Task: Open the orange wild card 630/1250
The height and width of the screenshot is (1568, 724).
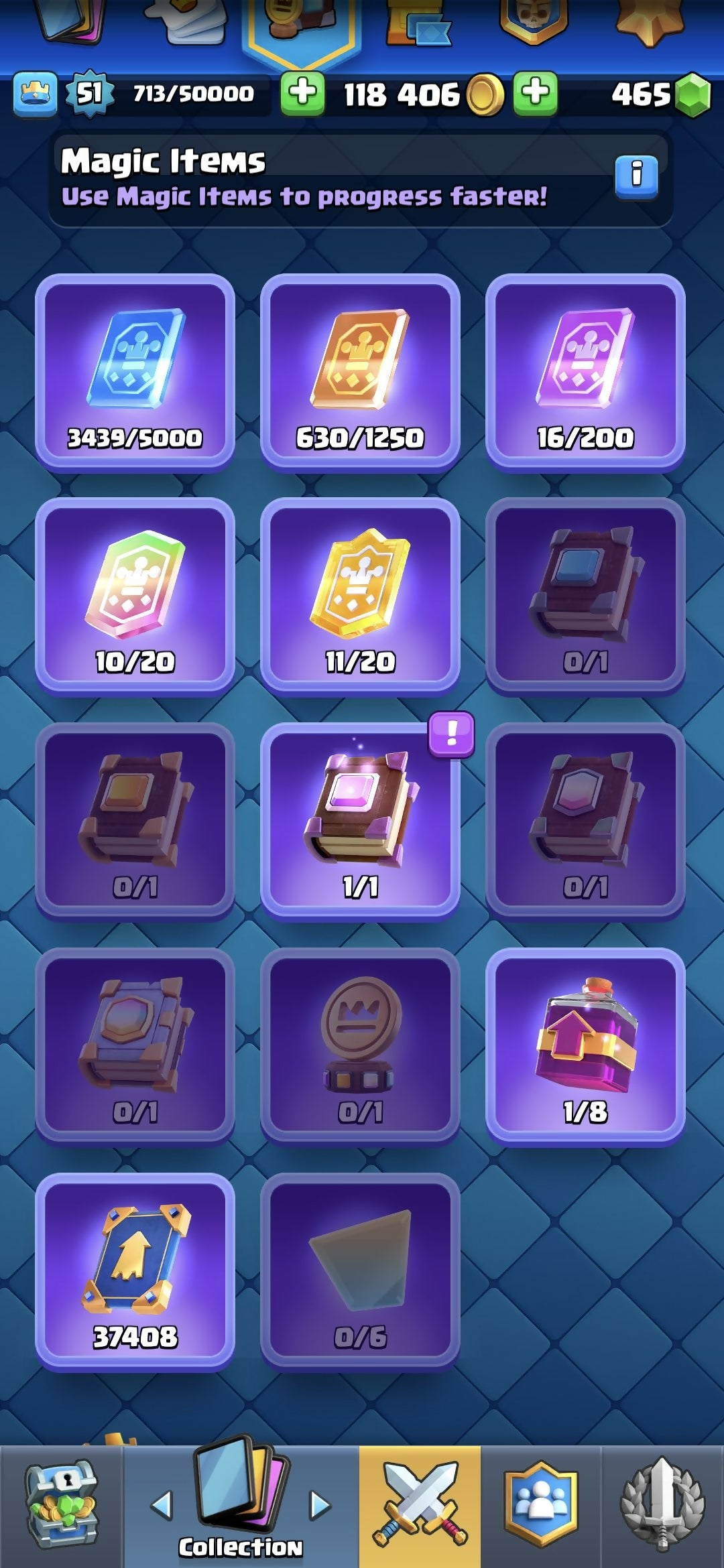Action: pos(360,373)
